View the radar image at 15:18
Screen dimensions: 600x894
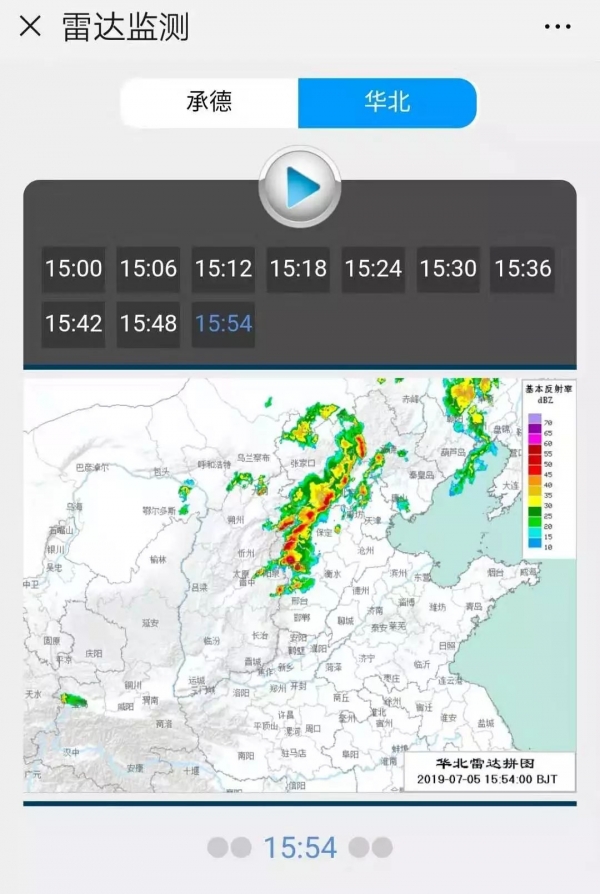point(298,269)
